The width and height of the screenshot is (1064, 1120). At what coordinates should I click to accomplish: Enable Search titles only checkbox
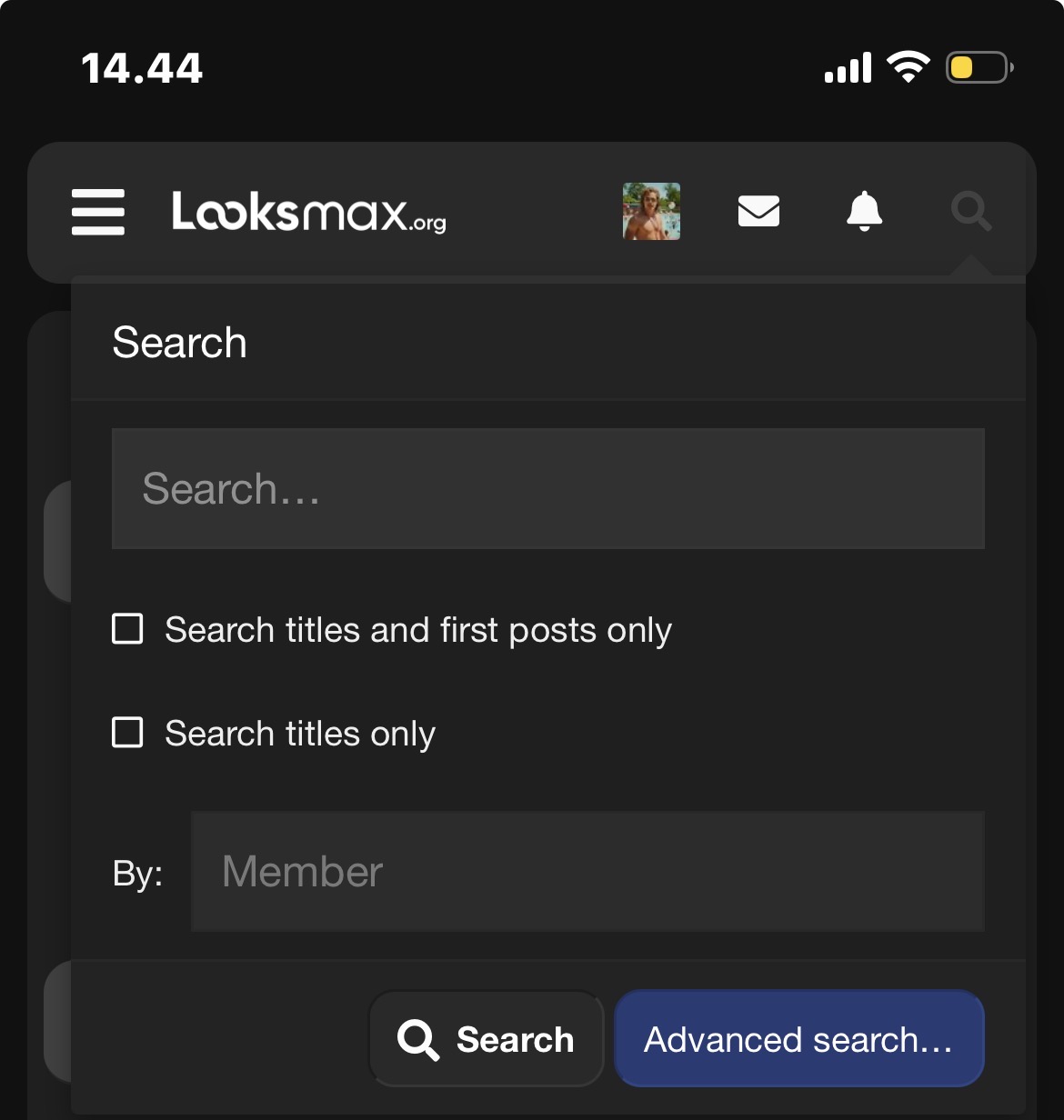(x=127, y=733)
